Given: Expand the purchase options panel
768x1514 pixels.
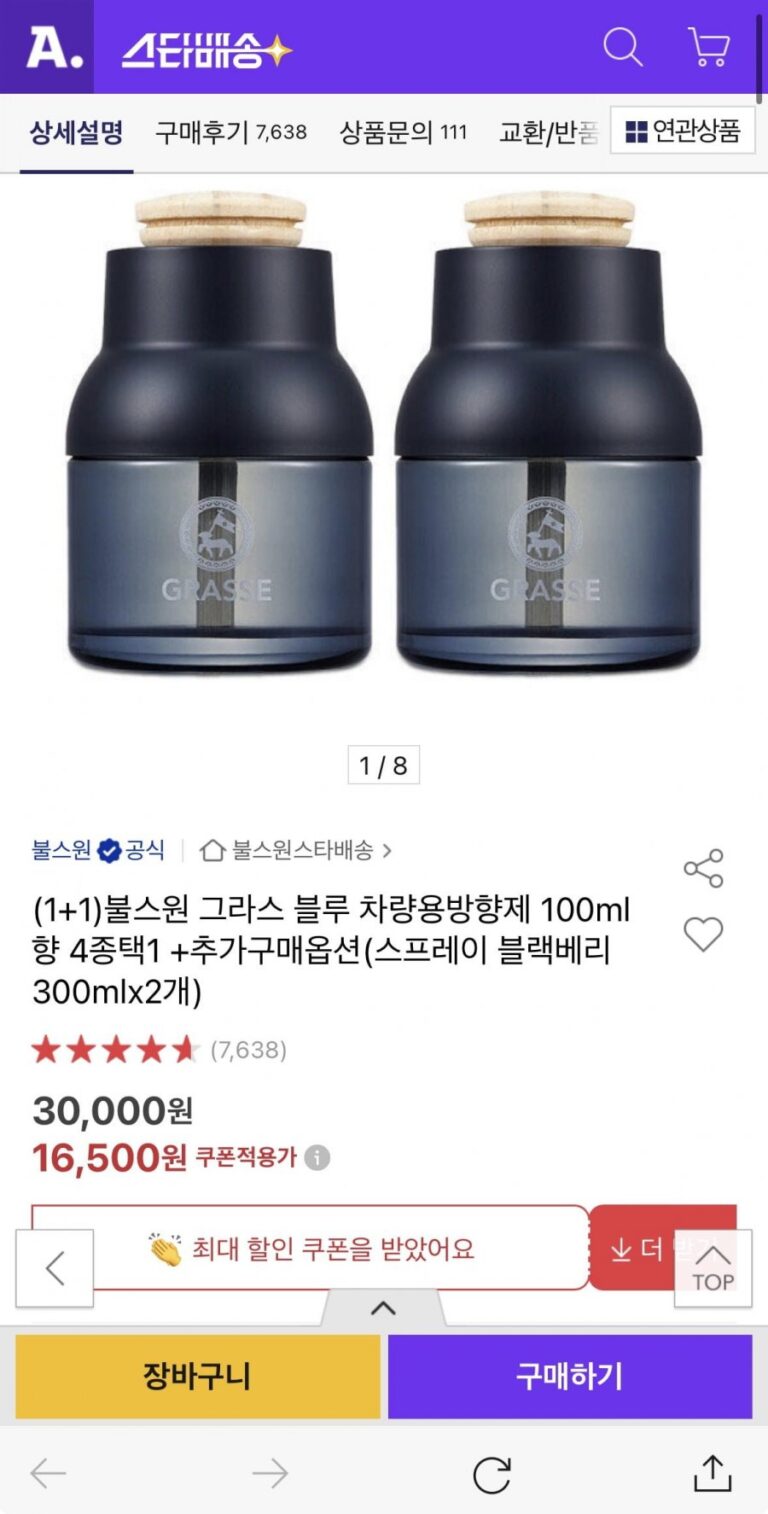Looking at the screenshot, I should coord(383,1308).
